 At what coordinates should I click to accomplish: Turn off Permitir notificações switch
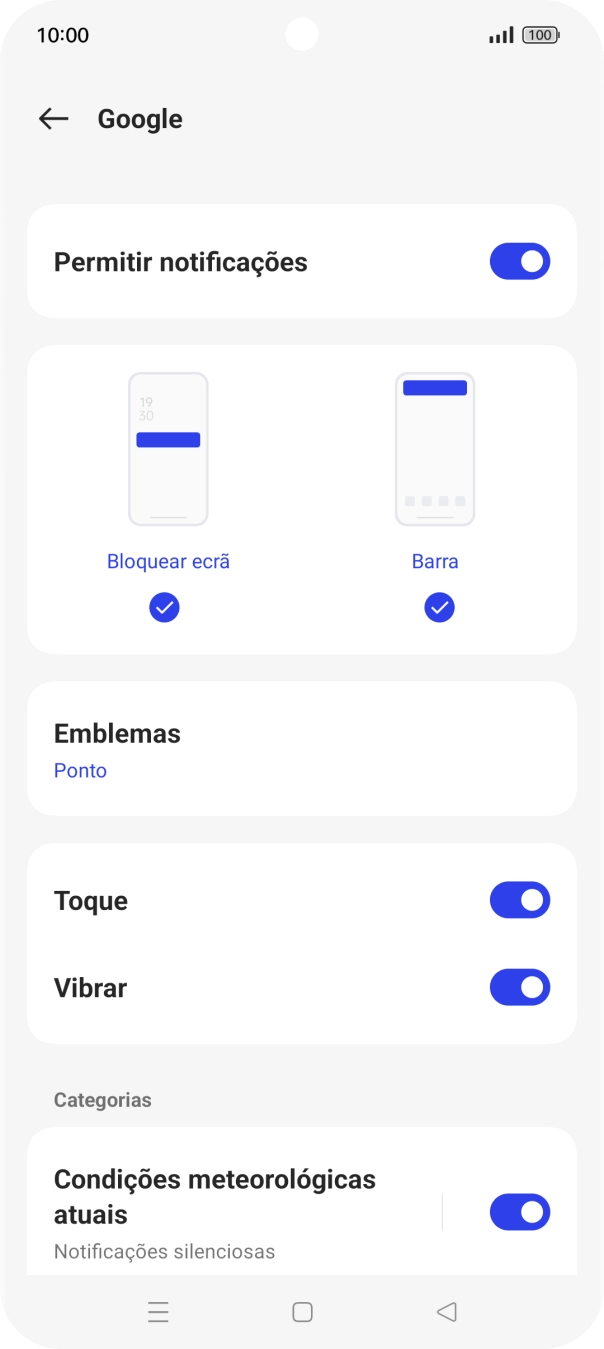pyautogui.click(x=519, y=262)
